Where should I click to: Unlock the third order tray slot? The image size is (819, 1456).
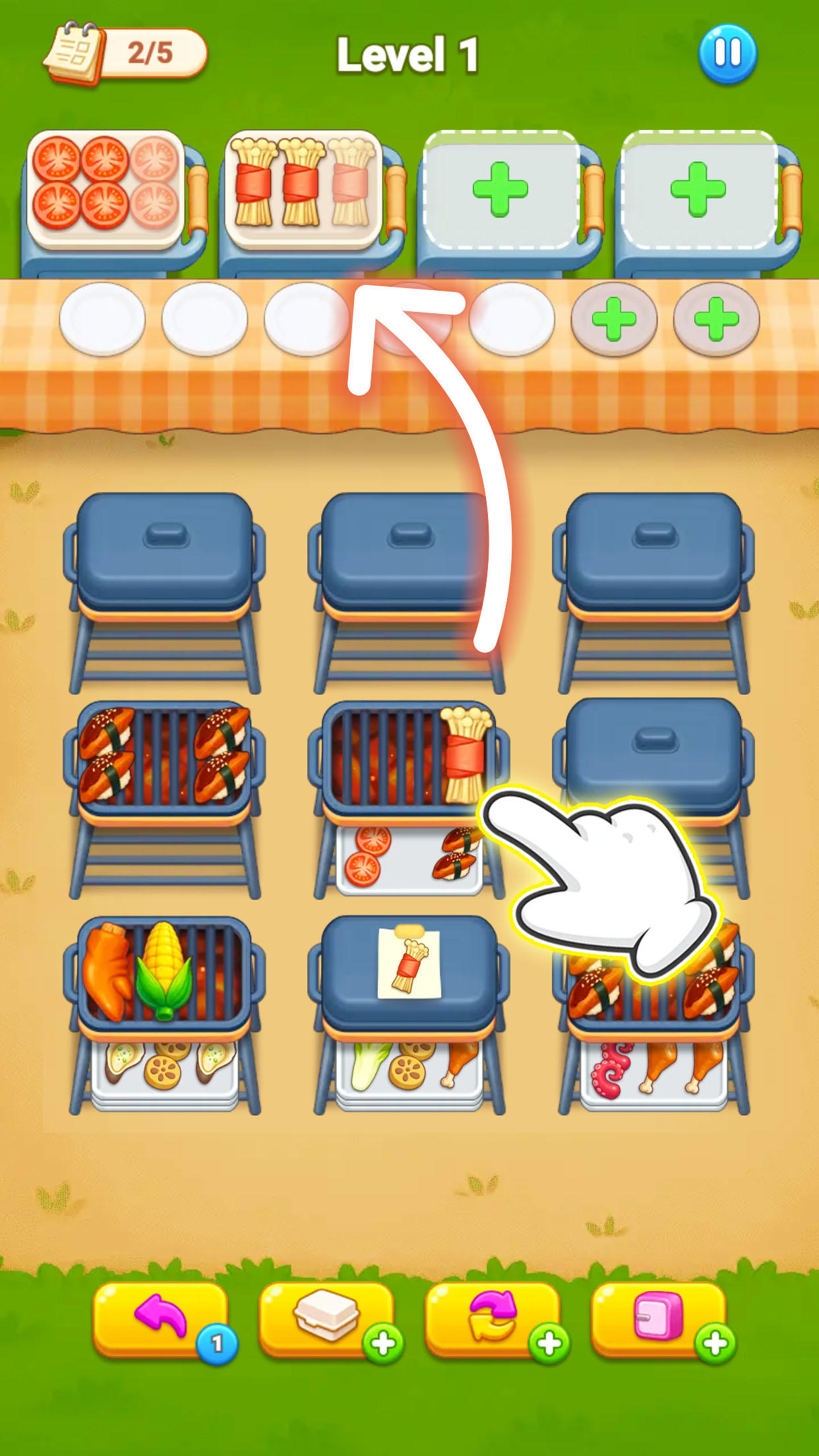pos(501,189)
